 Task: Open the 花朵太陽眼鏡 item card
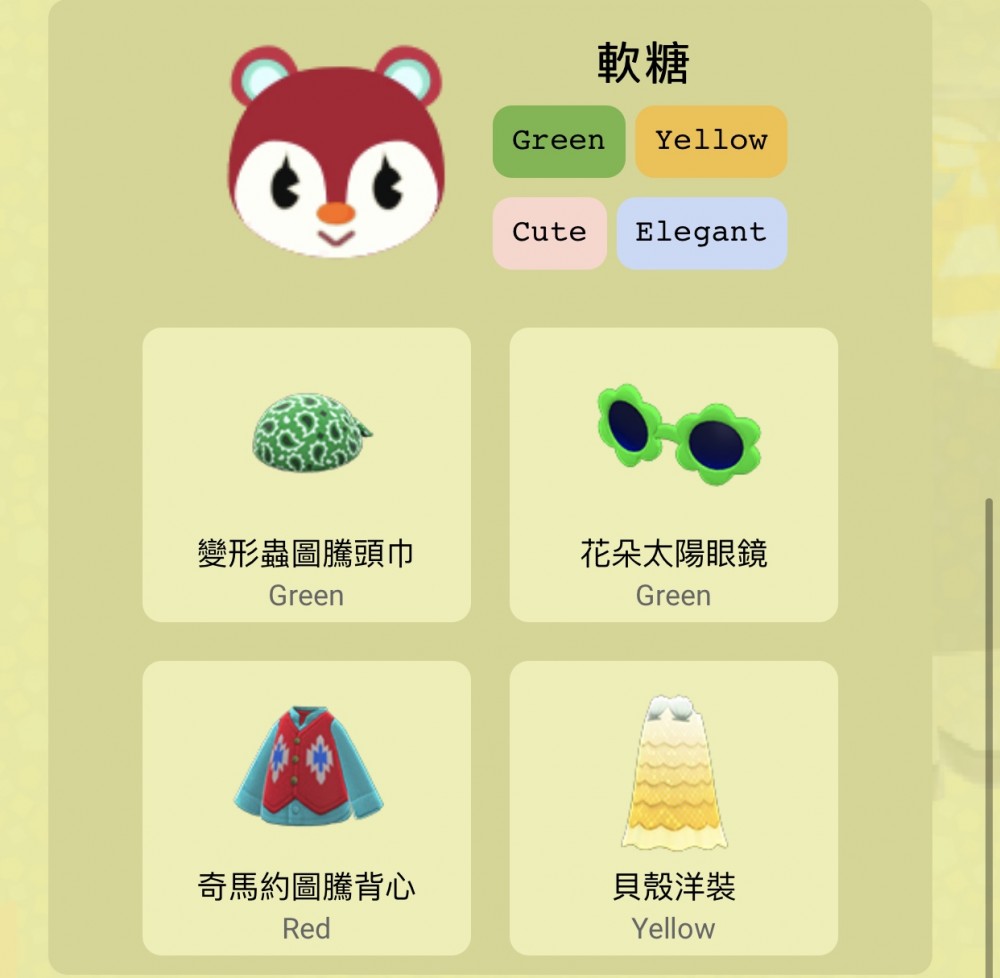(x=673, y=475)
